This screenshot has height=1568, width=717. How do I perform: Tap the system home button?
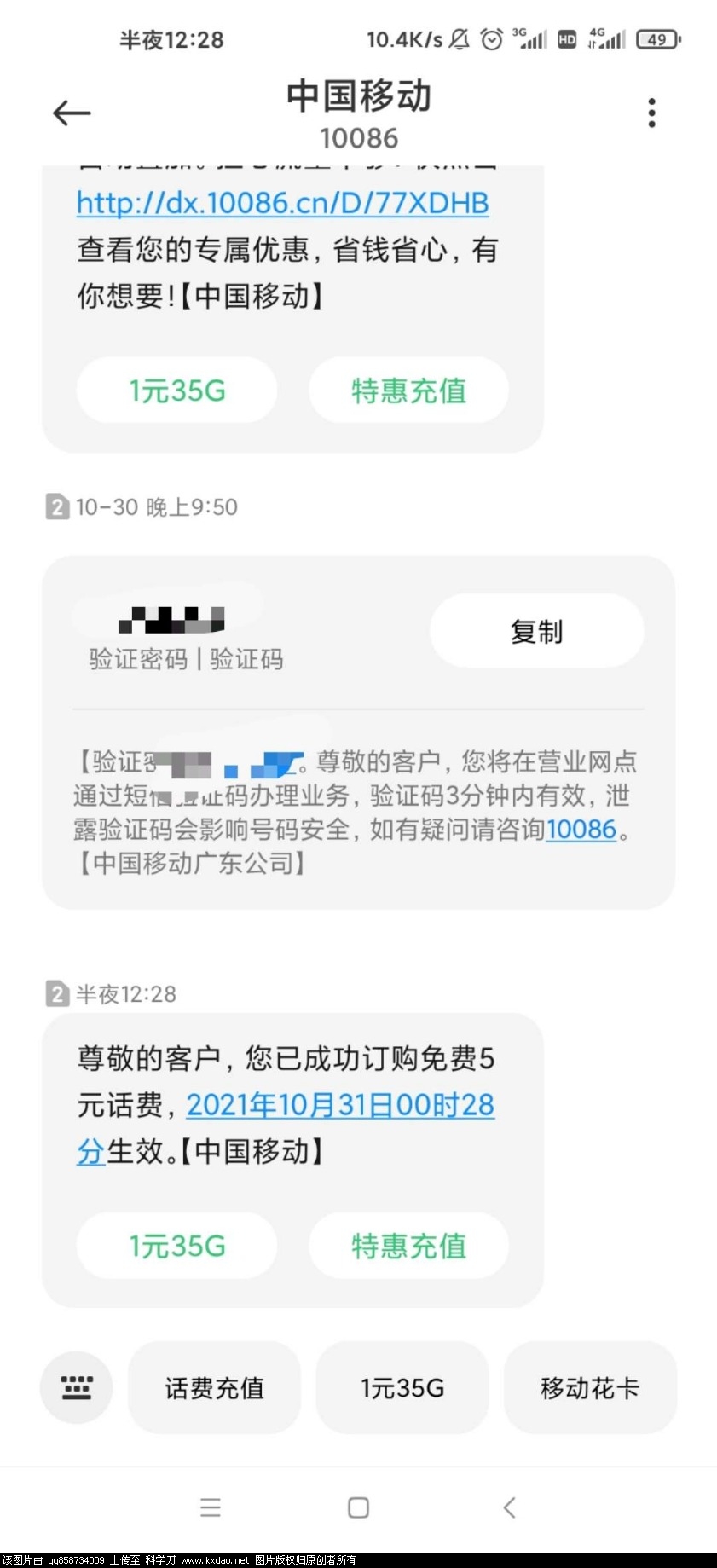[358, 1507]
